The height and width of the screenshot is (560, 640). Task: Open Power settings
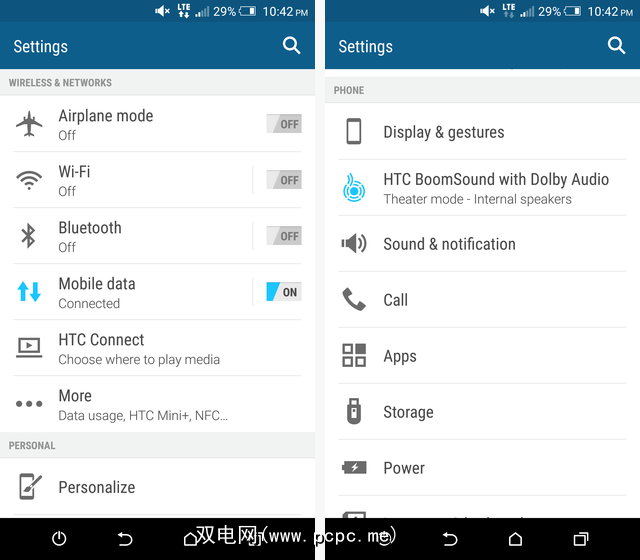click(480, 468)
